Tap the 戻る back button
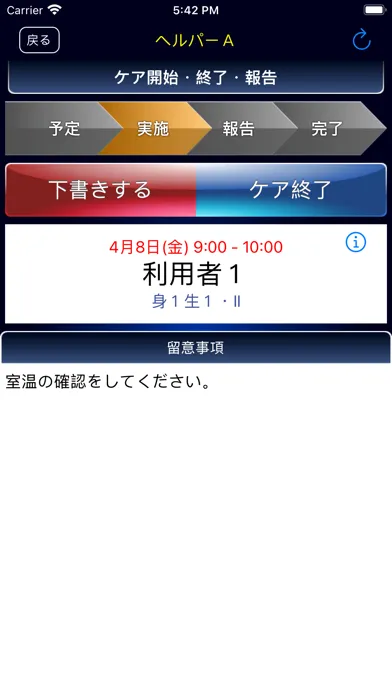392x696 pixels. pos(39,40)
